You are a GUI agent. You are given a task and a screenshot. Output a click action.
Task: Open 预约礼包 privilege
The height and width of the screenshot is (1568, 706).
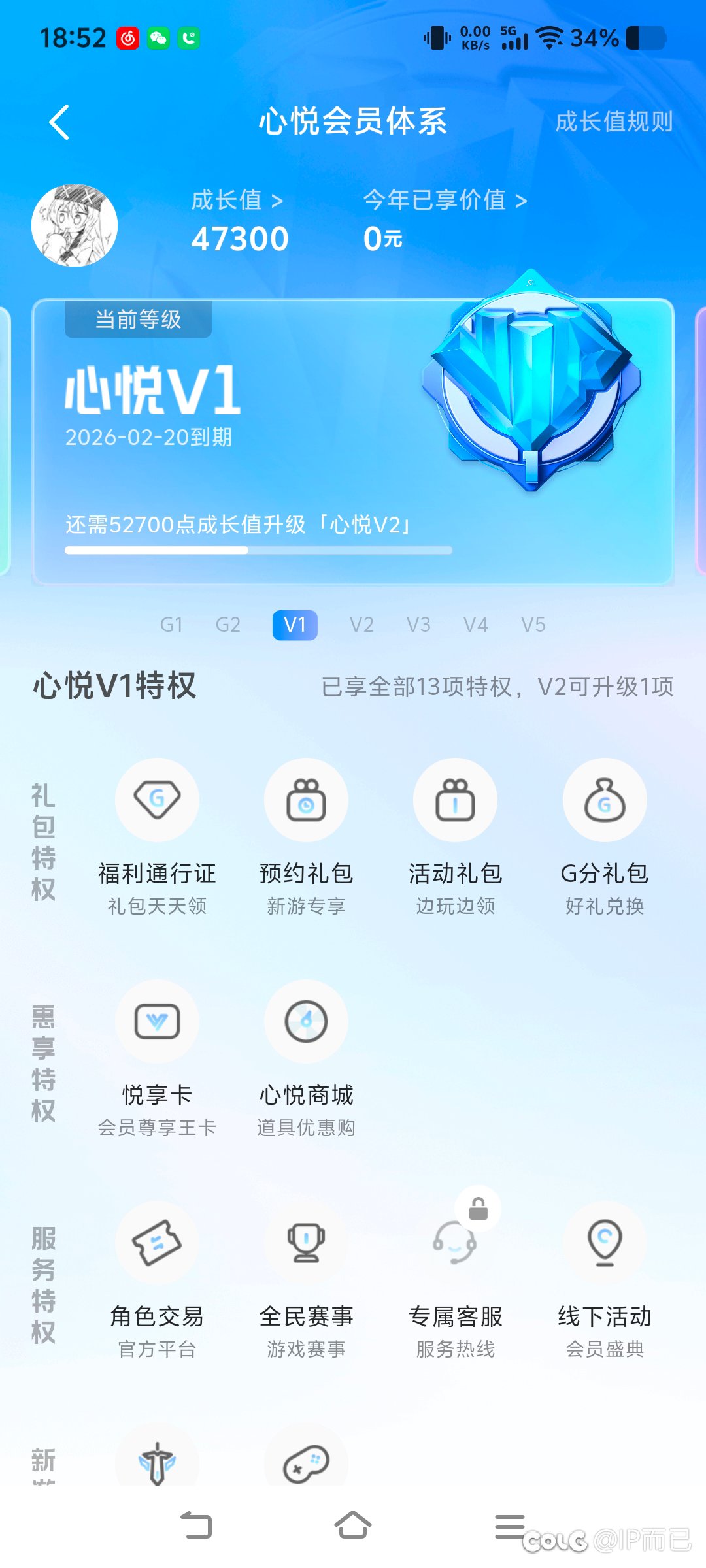pyautogui.click(x=306, y=838)
